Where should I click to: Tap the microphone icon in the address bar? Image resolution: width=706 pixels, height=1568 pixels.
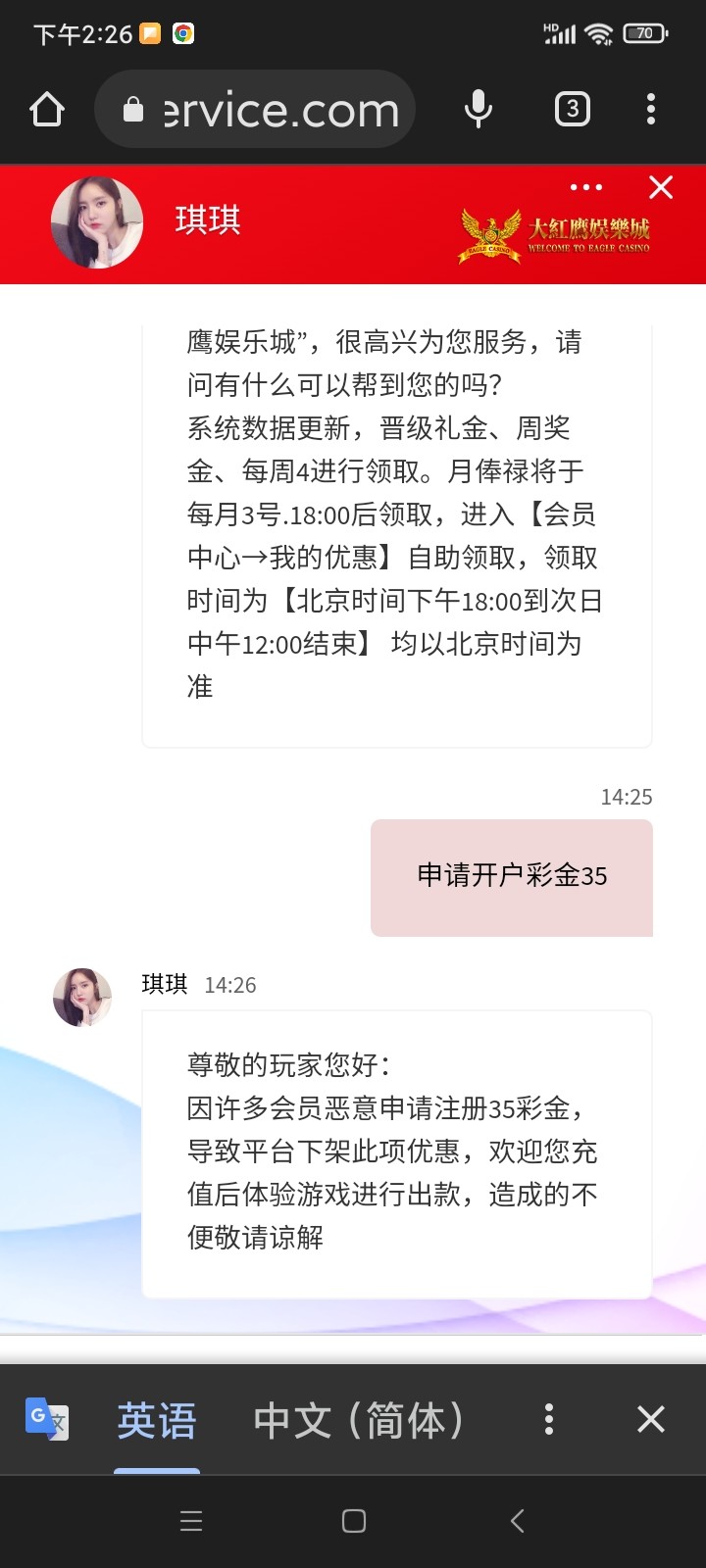(x=478, y=109)
